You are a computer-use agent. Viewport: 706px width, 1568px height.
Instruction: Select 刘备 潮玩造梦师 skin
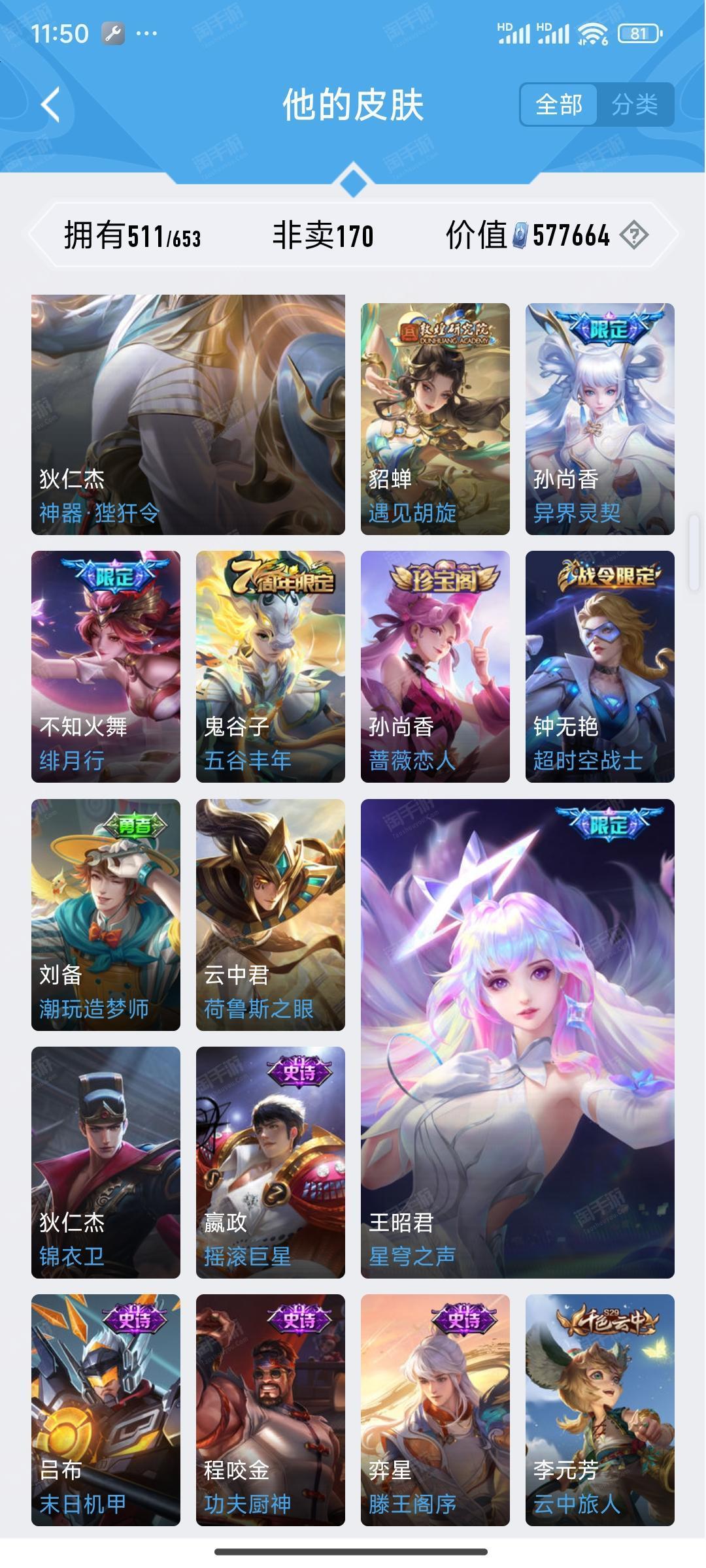click(106, 915)
